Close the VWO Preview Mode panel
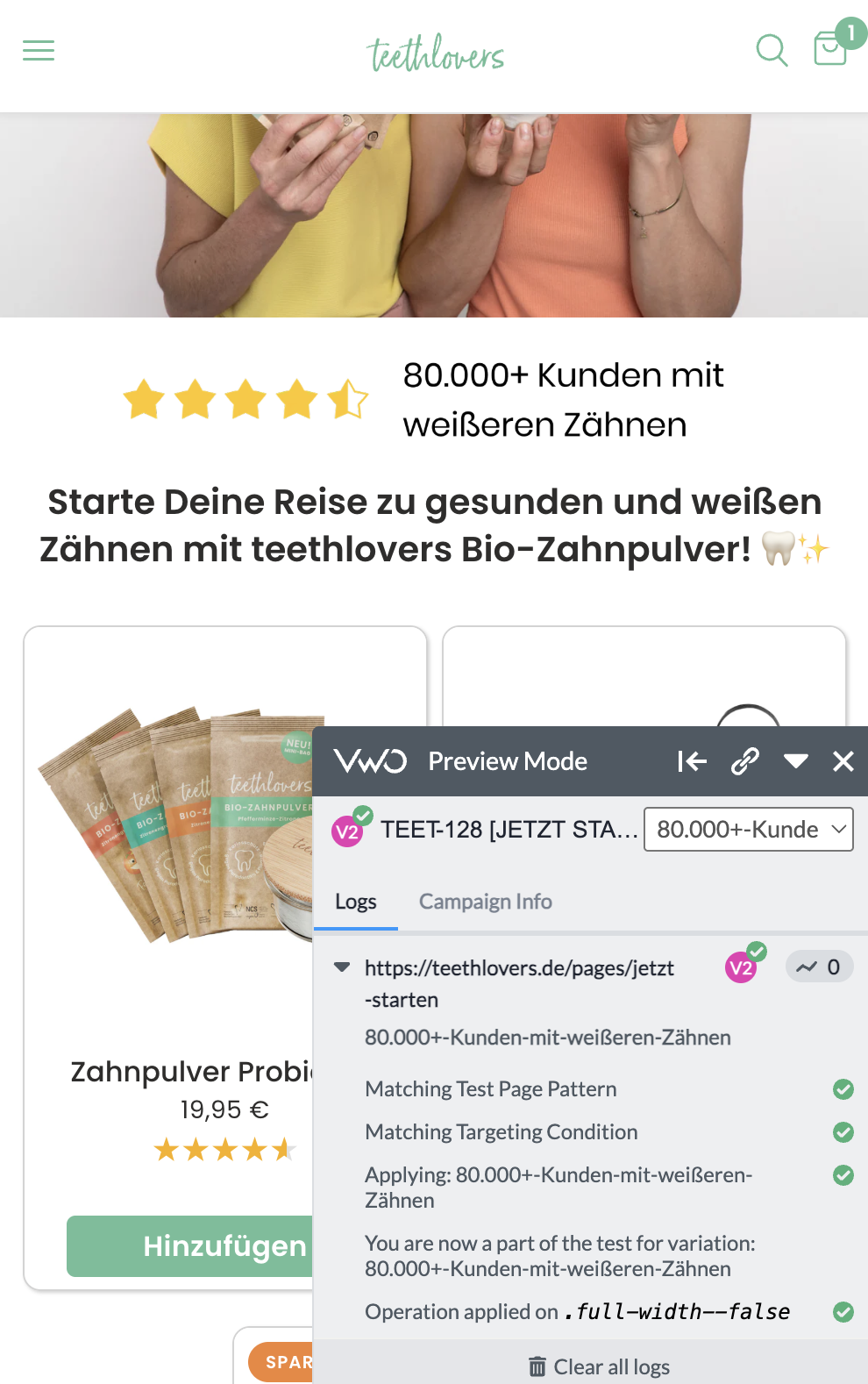The width and height of the screenshot is (868, 1384). click(x=843, y=761)
